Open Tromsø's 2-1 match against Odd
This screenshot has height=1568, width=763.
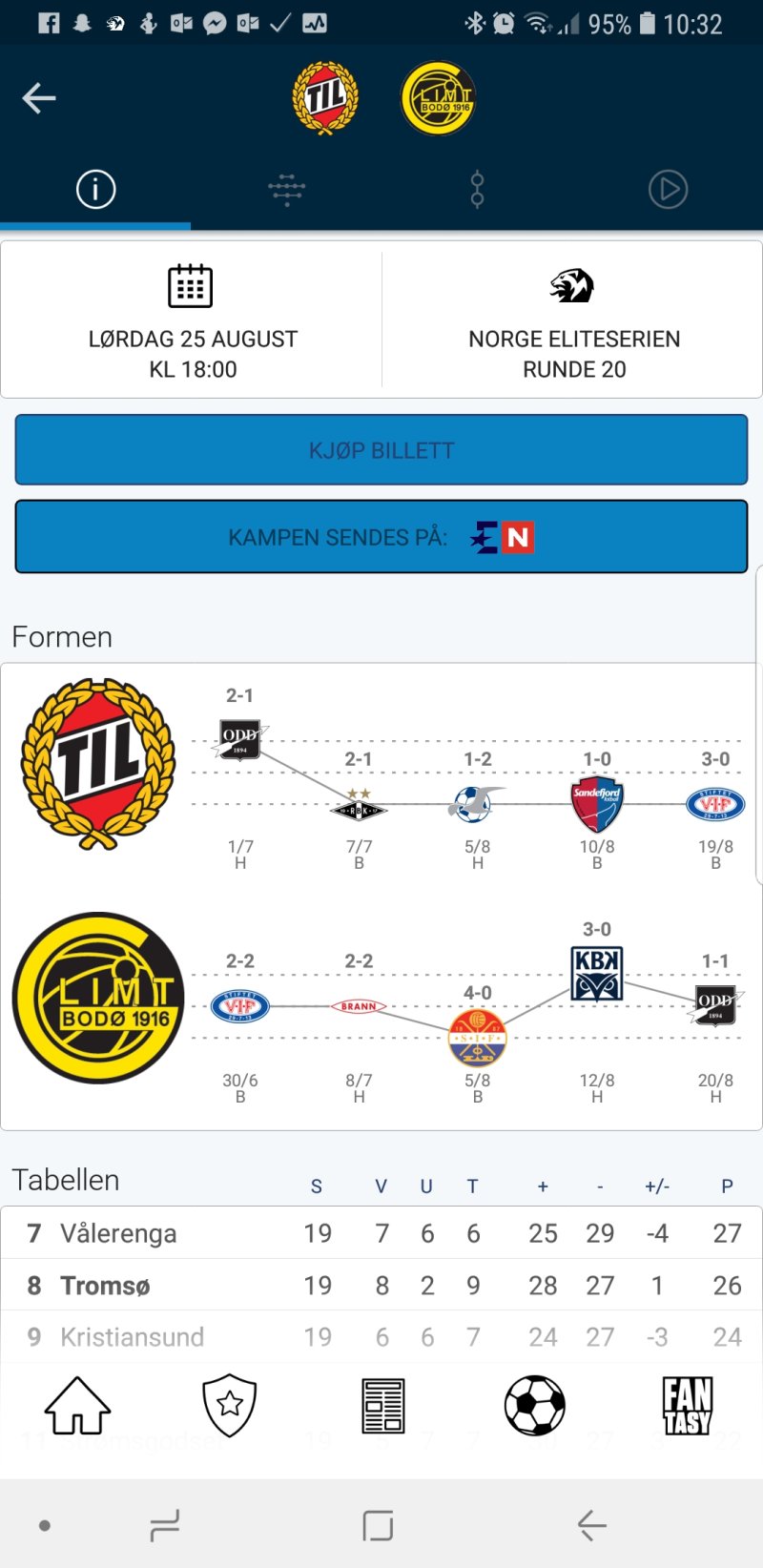[x=240, y=739]
